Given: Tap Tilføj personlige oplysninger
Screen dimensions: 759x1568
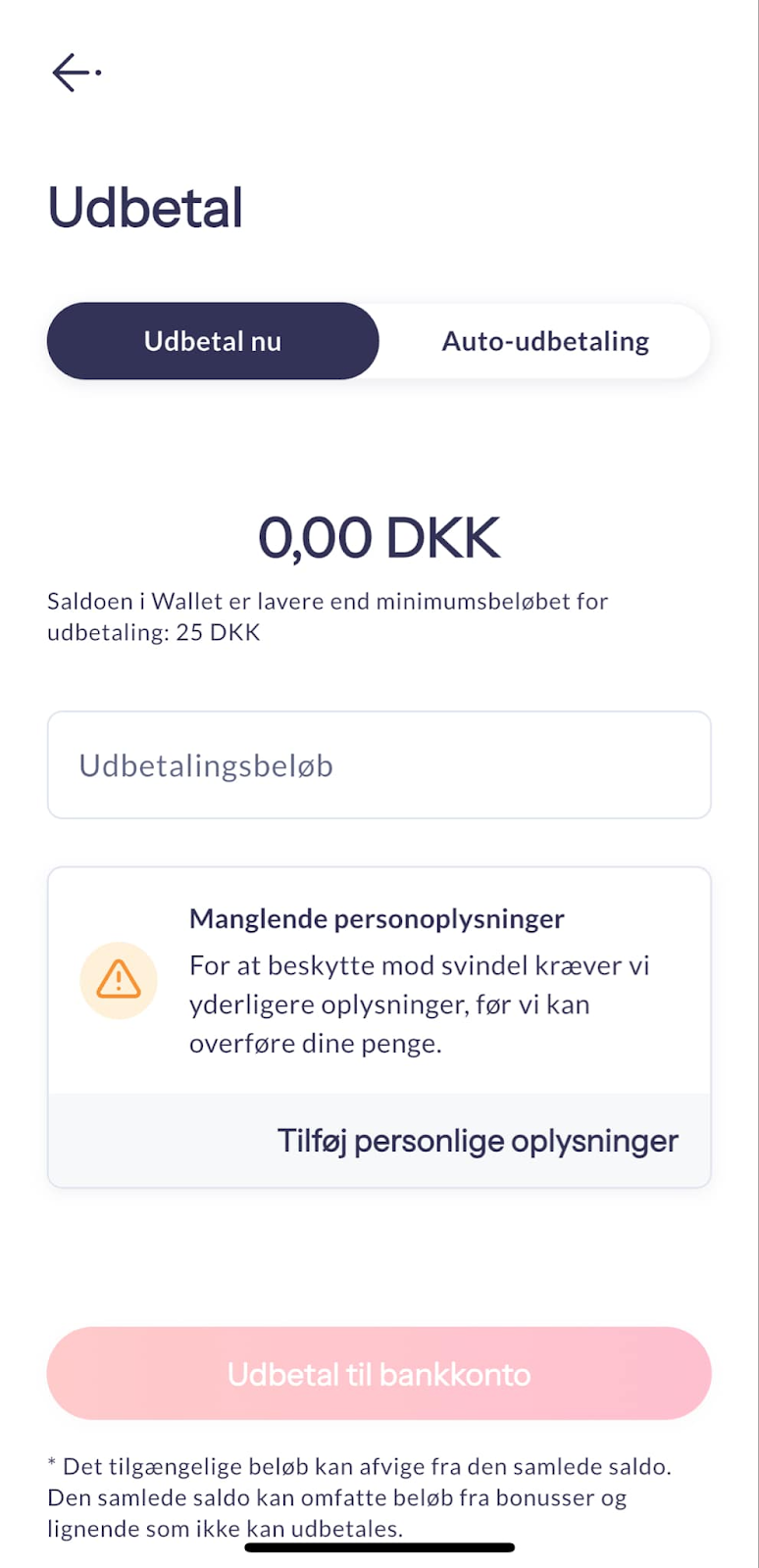Looking at the screenshot, I should 478,1141.
